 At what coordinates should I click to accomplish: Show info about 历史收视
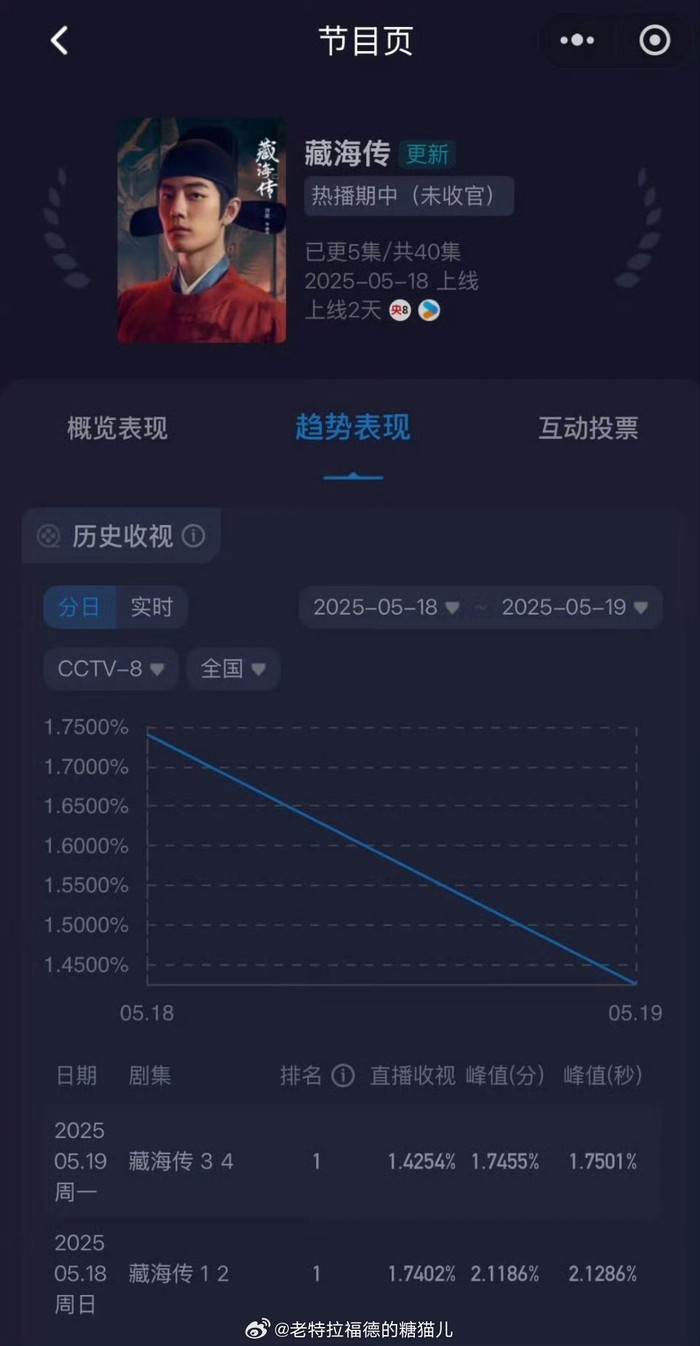194,536
